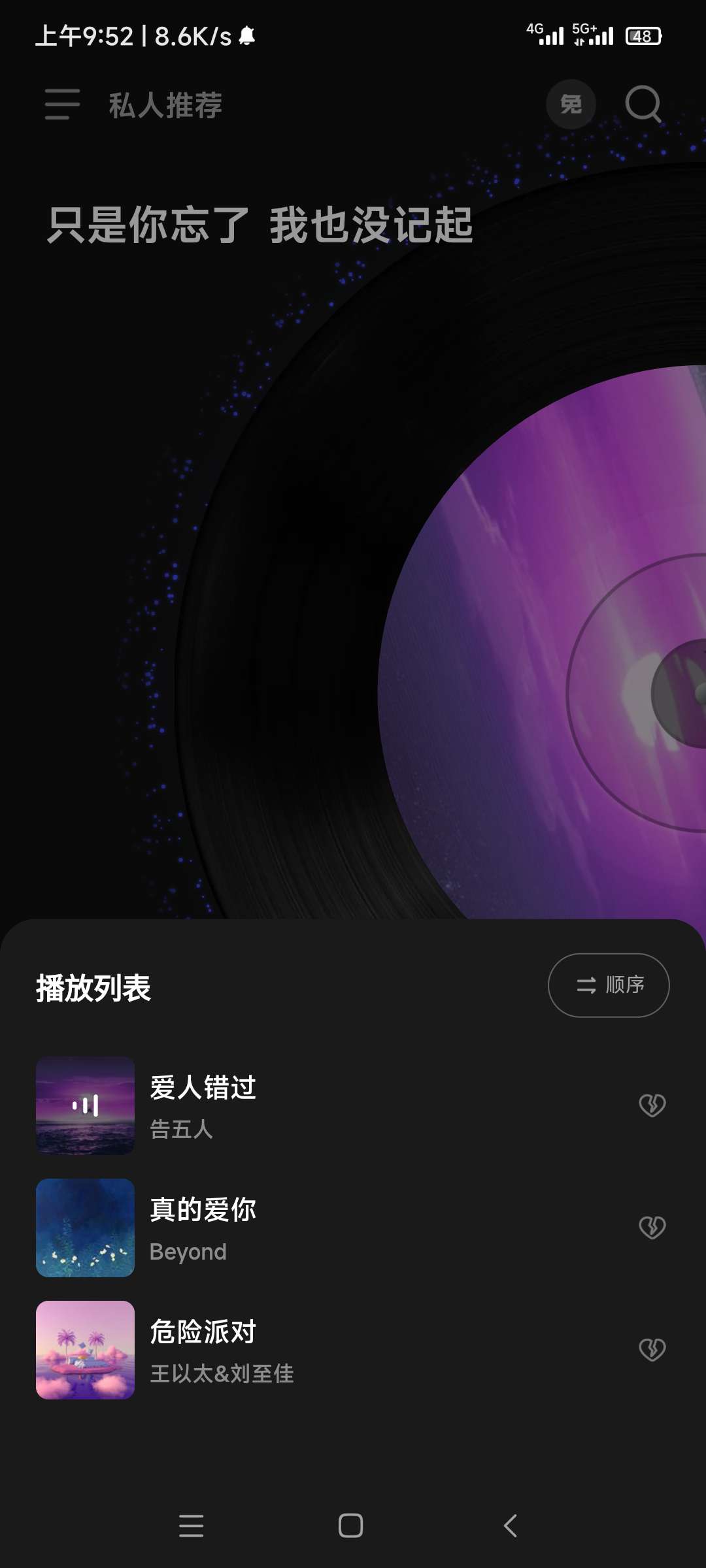Dislike 爱人错过 with broken heart icon
Viewport: 706px width, 1568px height.
point(652,1105)
